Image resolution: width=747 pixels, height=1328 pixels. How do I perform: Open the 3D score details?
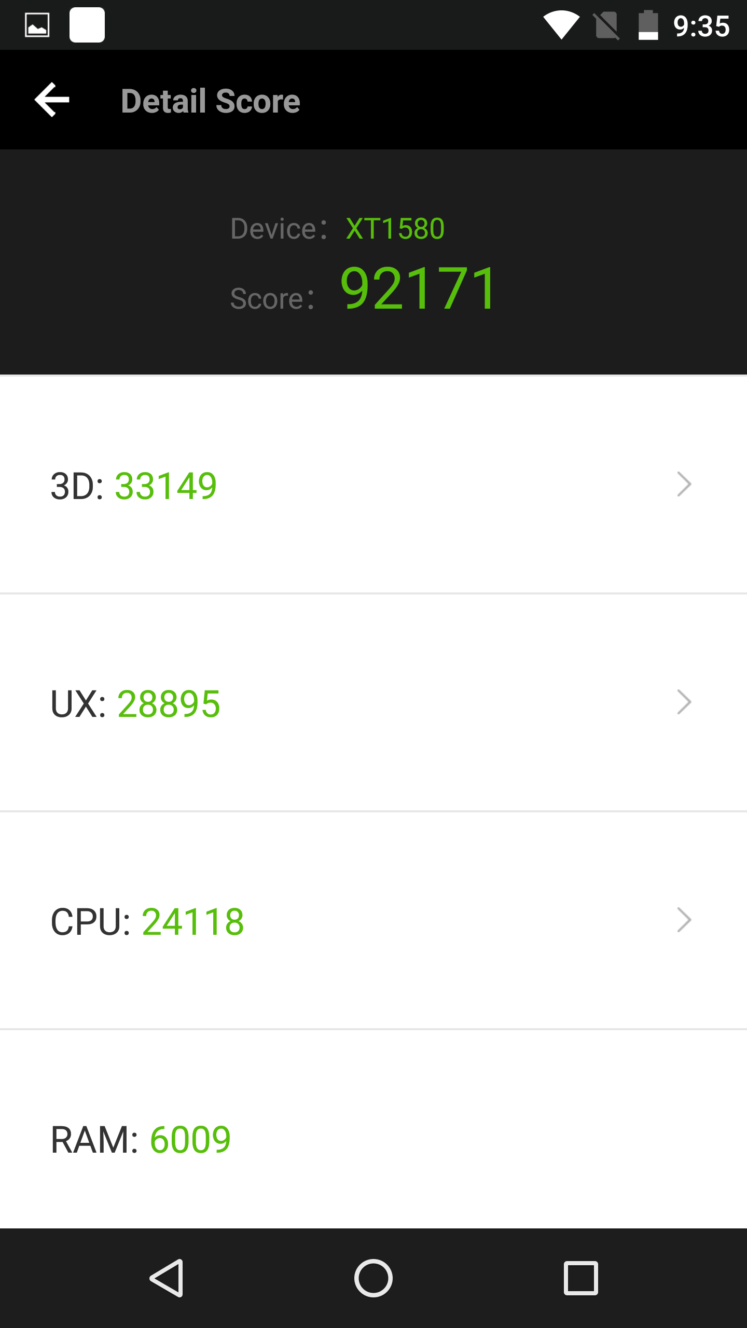[x=373, y=484]
